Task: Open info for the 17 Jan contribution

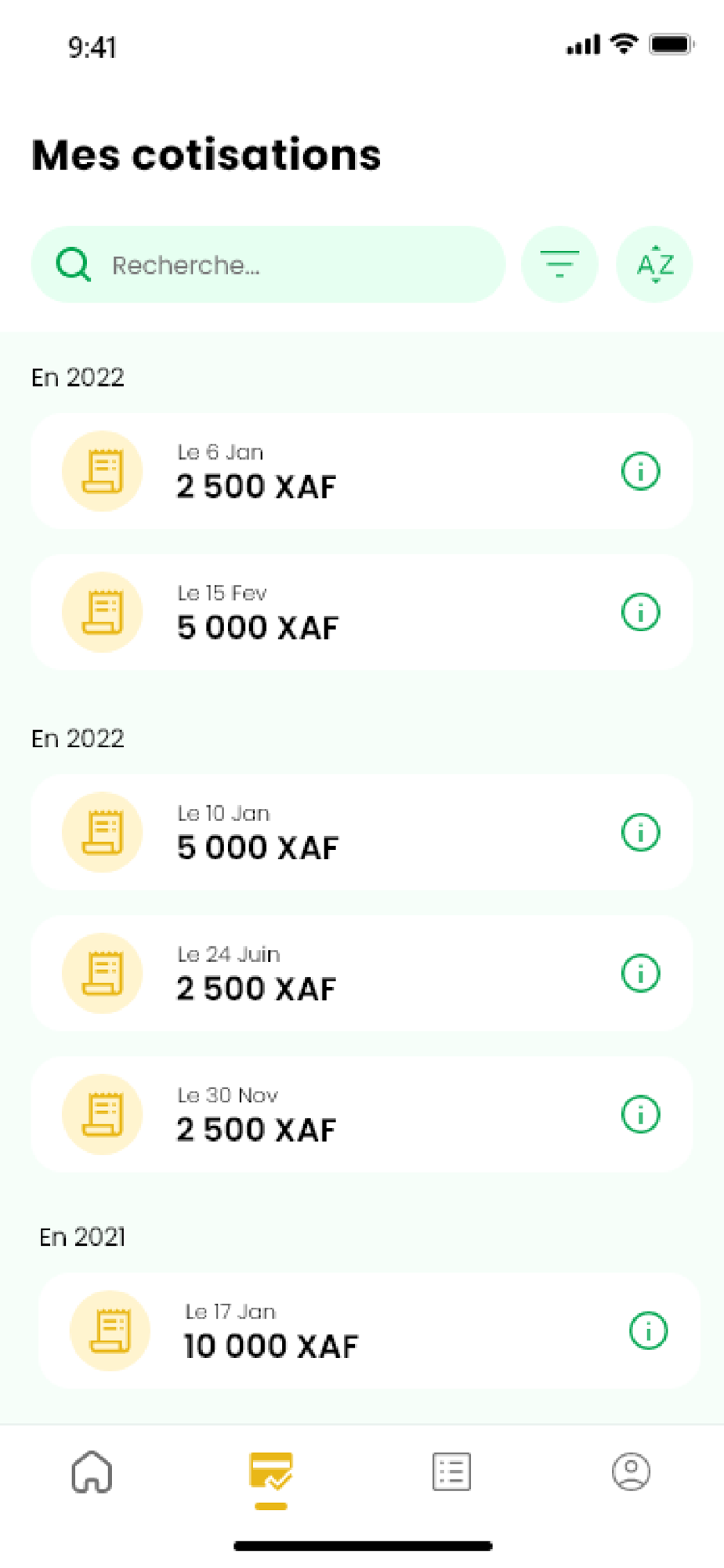Action: point(648,1330)
